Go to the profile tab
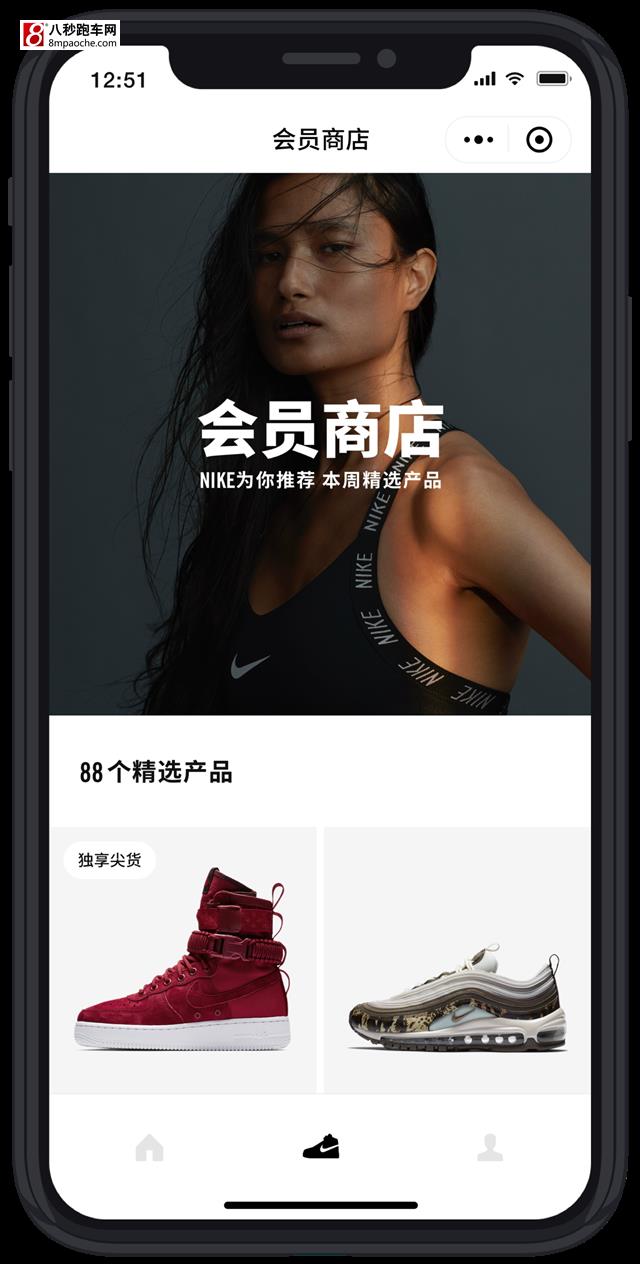Viewport: 640px width, 1264px height. point(489,1147)
